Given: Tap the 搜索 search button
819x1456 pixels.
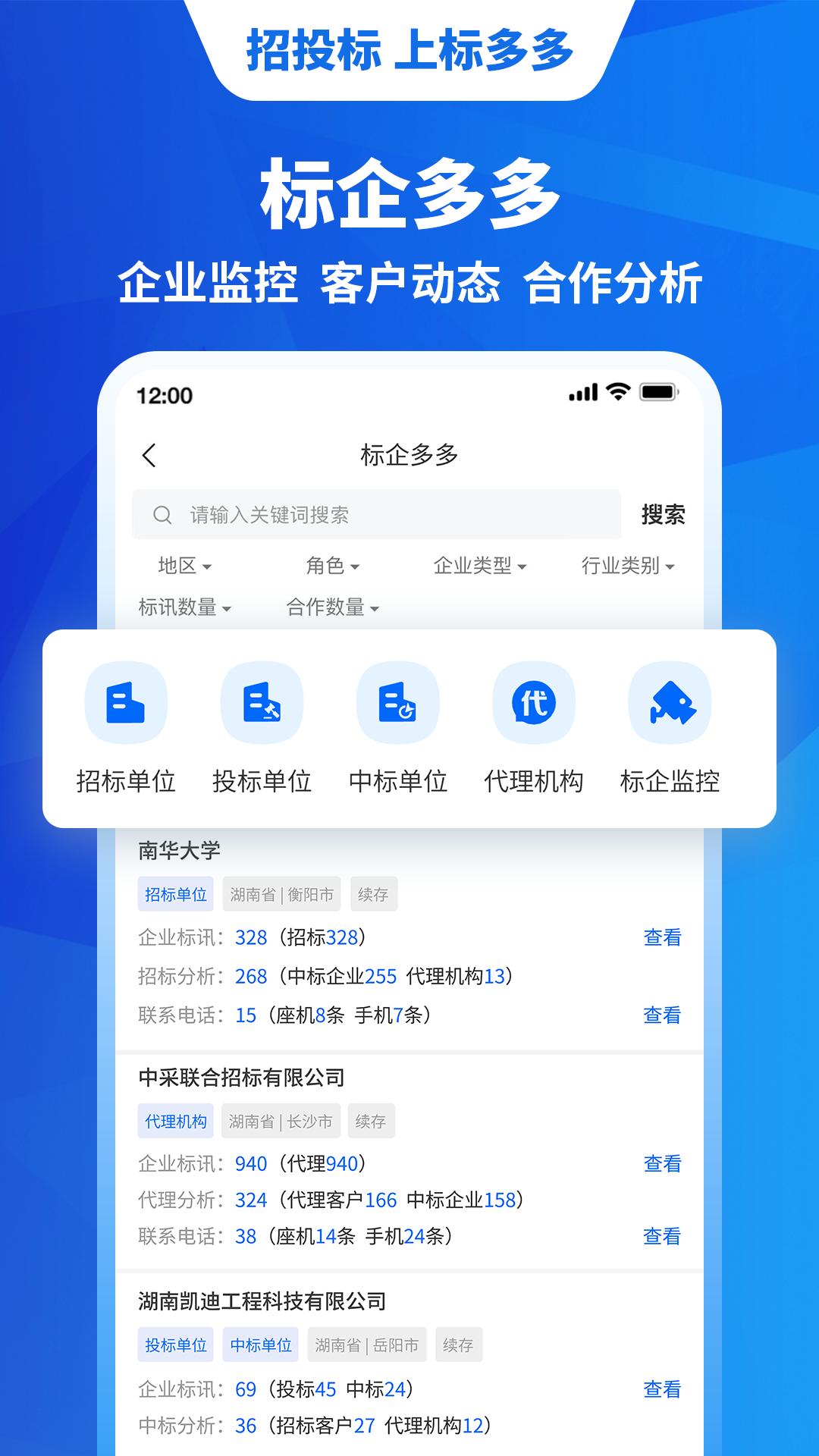Looking at the screenshot, I should (665, 514).
